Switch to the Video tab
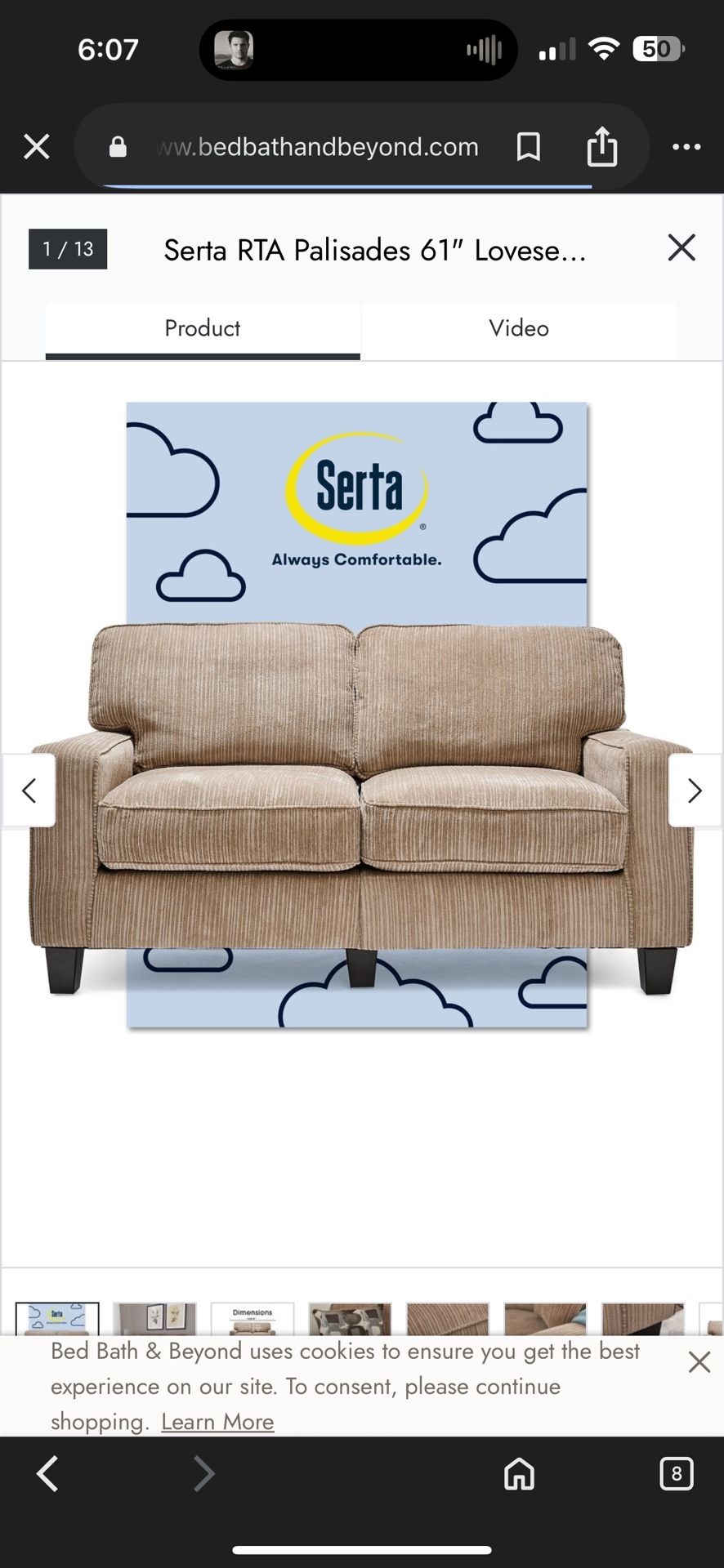724x1568 pixels. coord(517,328)
